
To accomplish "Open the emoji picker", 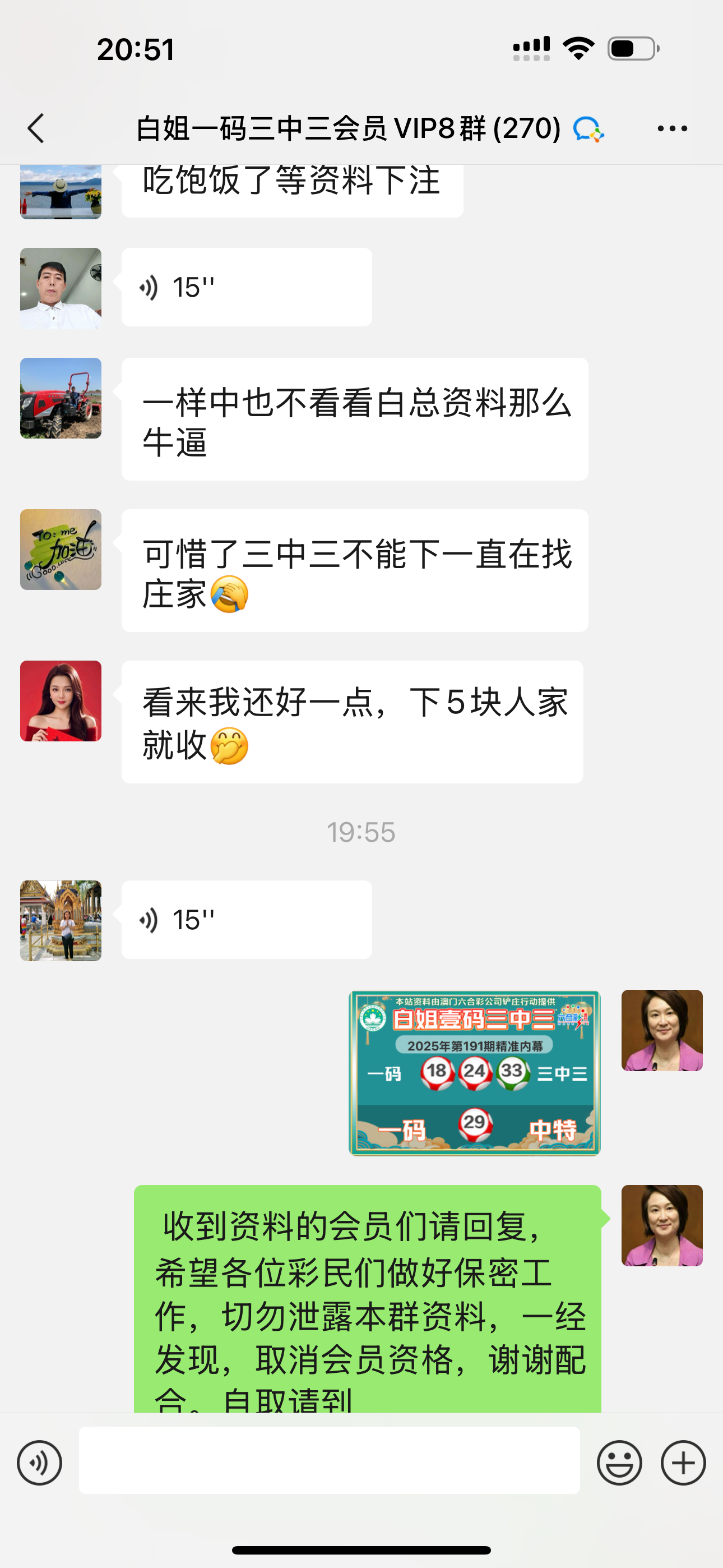I will point(619,1463).
